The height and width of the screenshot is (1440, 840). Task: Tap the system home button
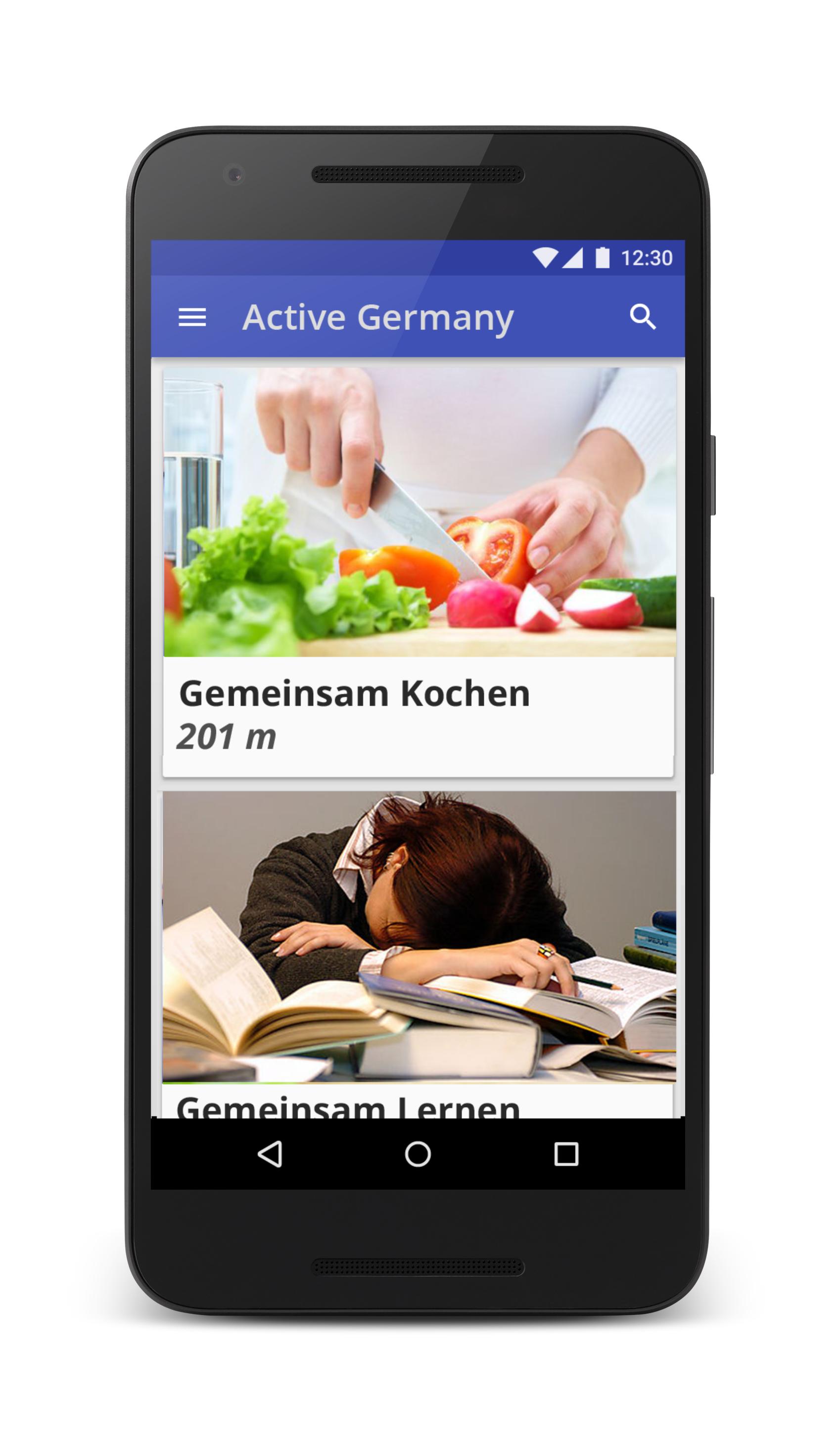point(418,1154)
